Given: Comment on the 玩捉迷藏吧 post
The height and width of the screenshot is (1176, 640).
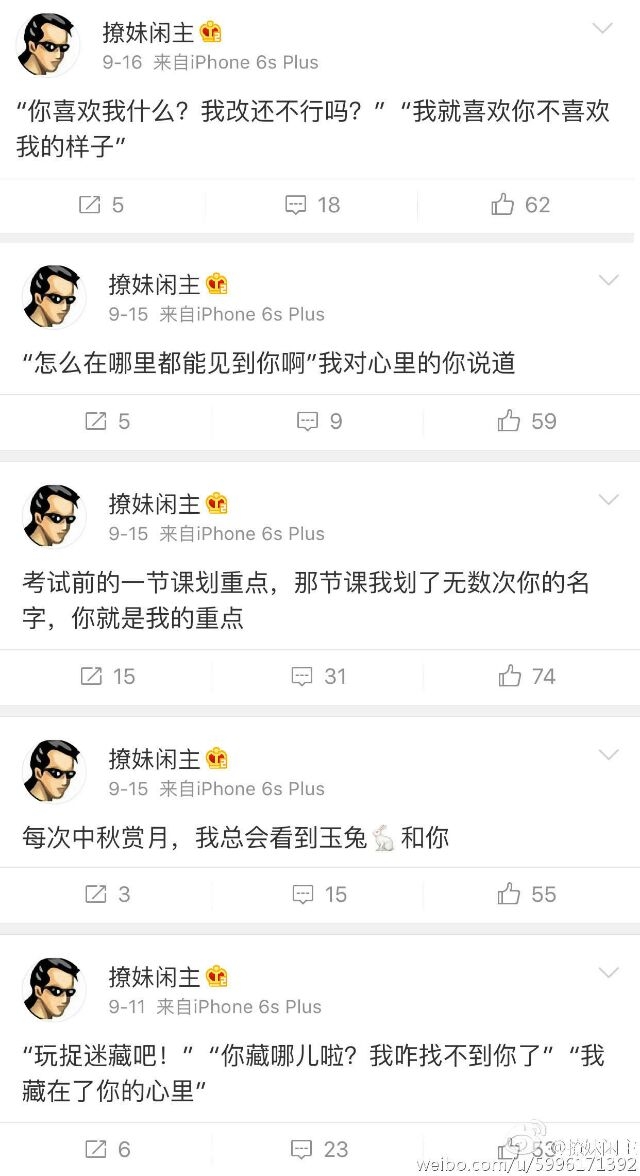Looking at the screenshot, I should click(x=319, y=1148).
